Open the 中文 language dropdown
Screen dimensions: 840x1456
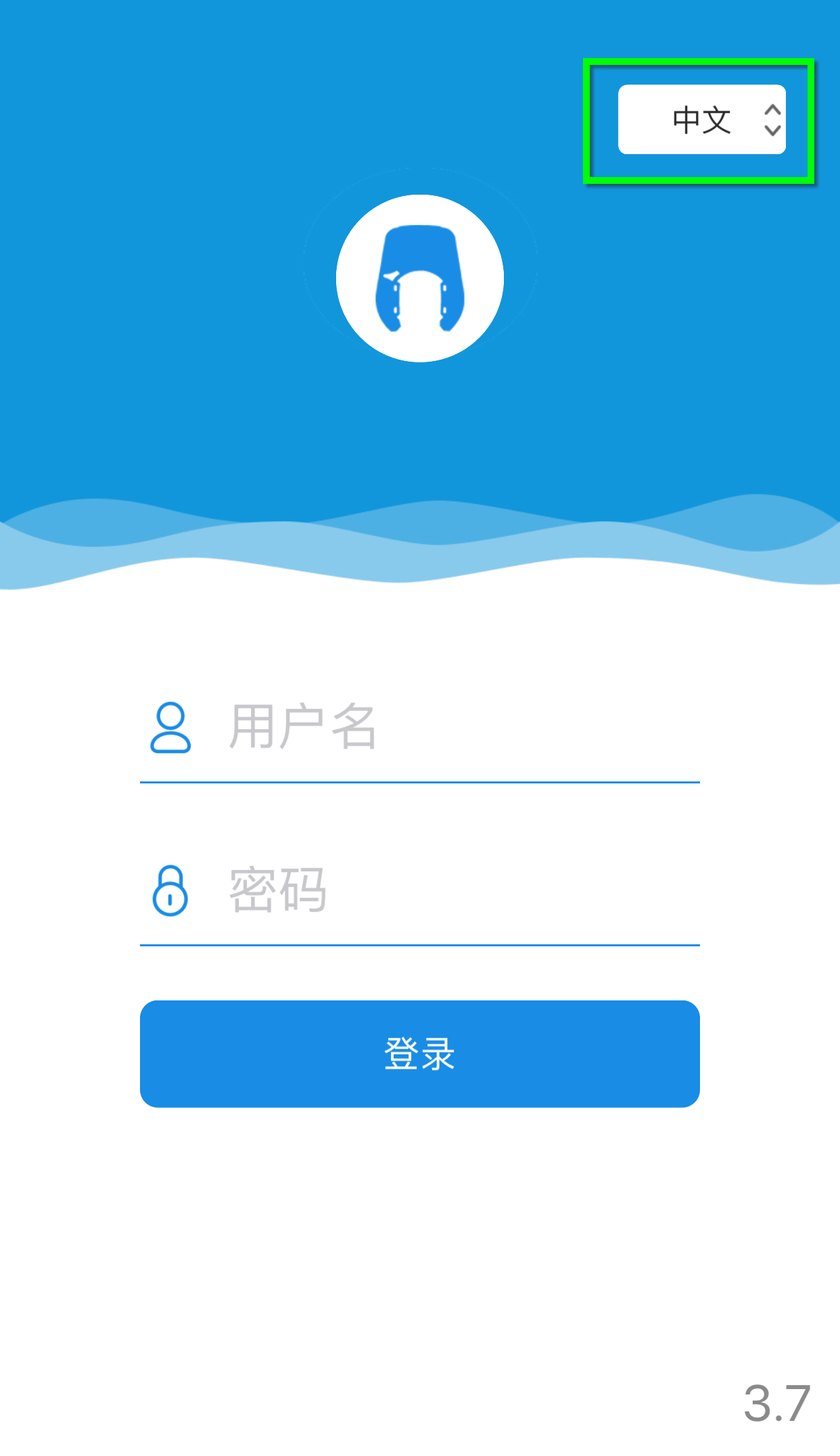point(701,120)
